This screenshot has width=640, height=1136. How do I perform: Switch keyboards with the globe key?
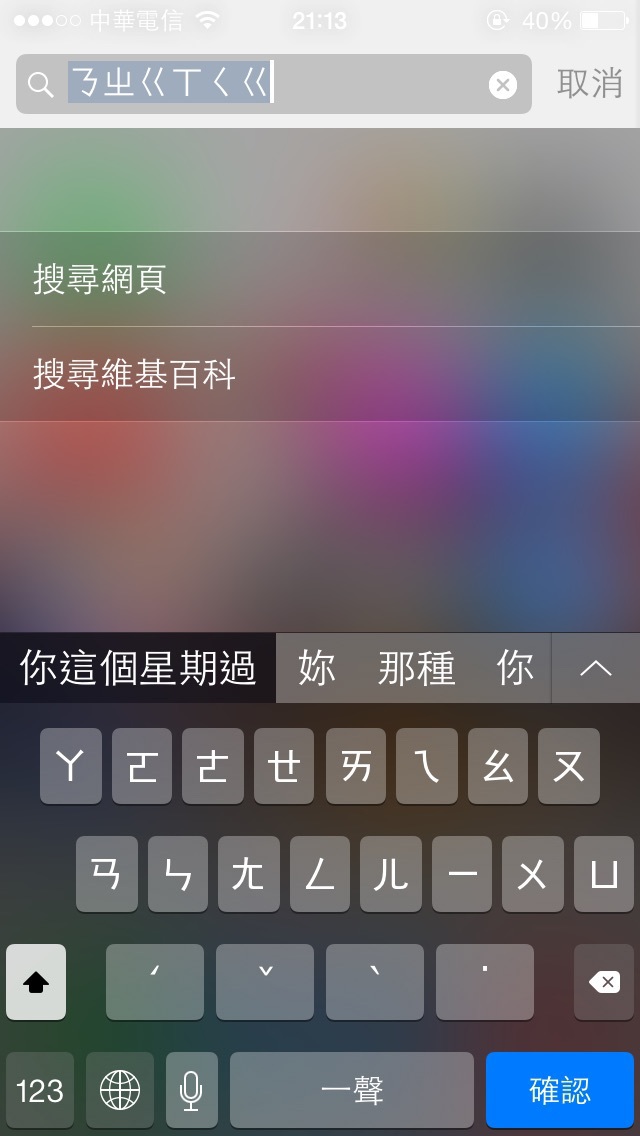[120, 1089]
